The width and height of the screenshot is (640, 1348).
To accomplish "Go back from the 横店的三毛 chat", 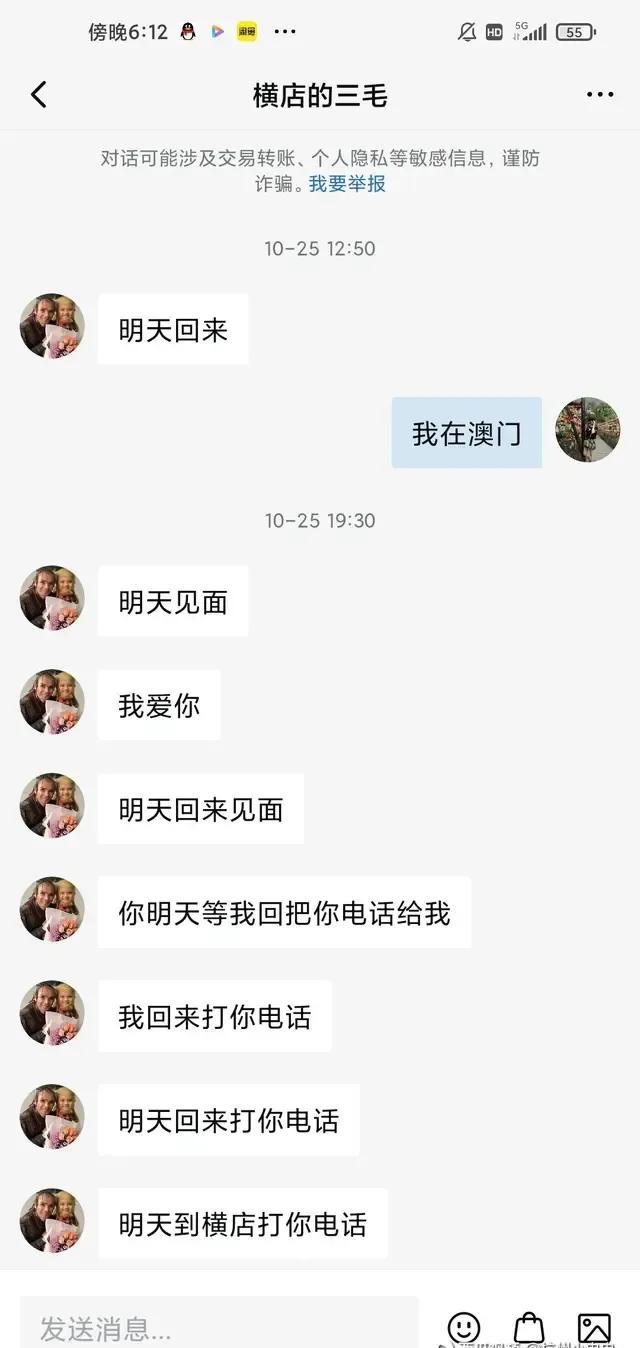I will (39, 95).
